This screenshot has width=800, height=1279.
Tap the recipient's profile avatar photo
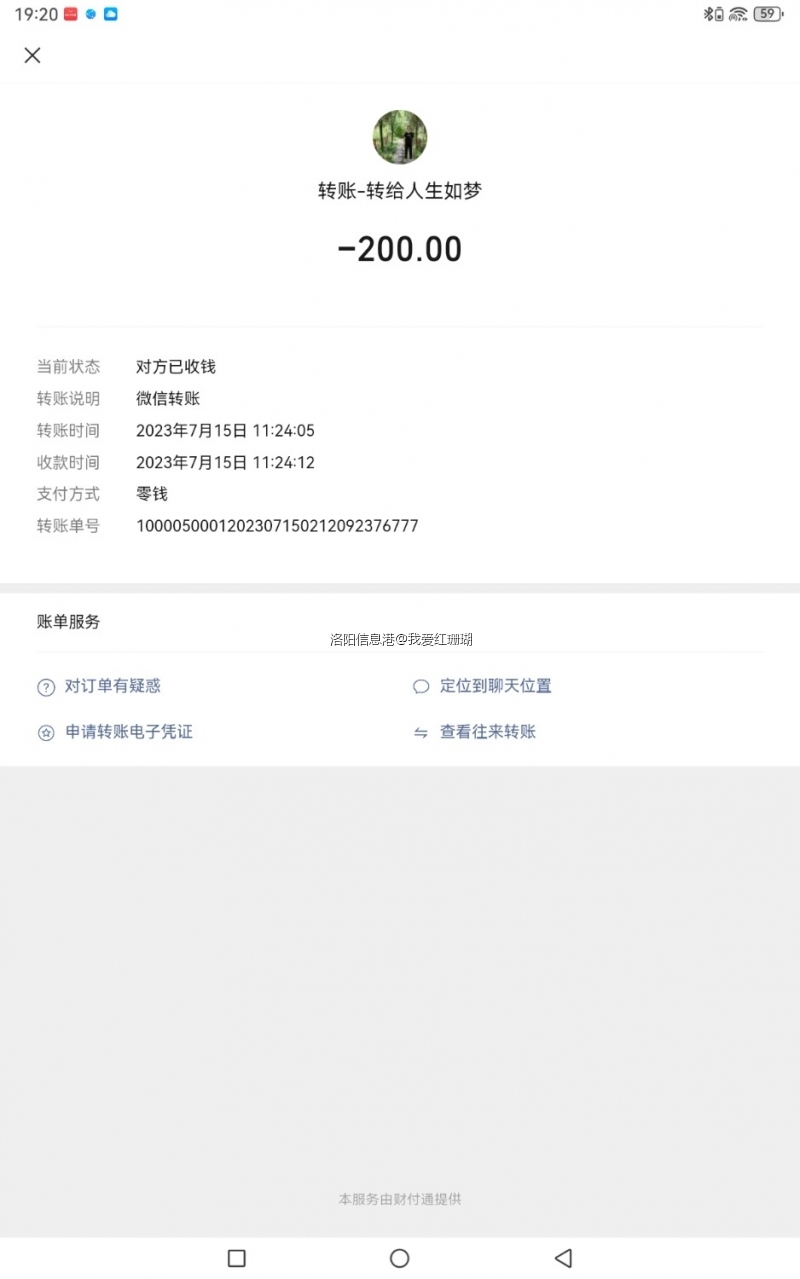(x=400, y=136)
